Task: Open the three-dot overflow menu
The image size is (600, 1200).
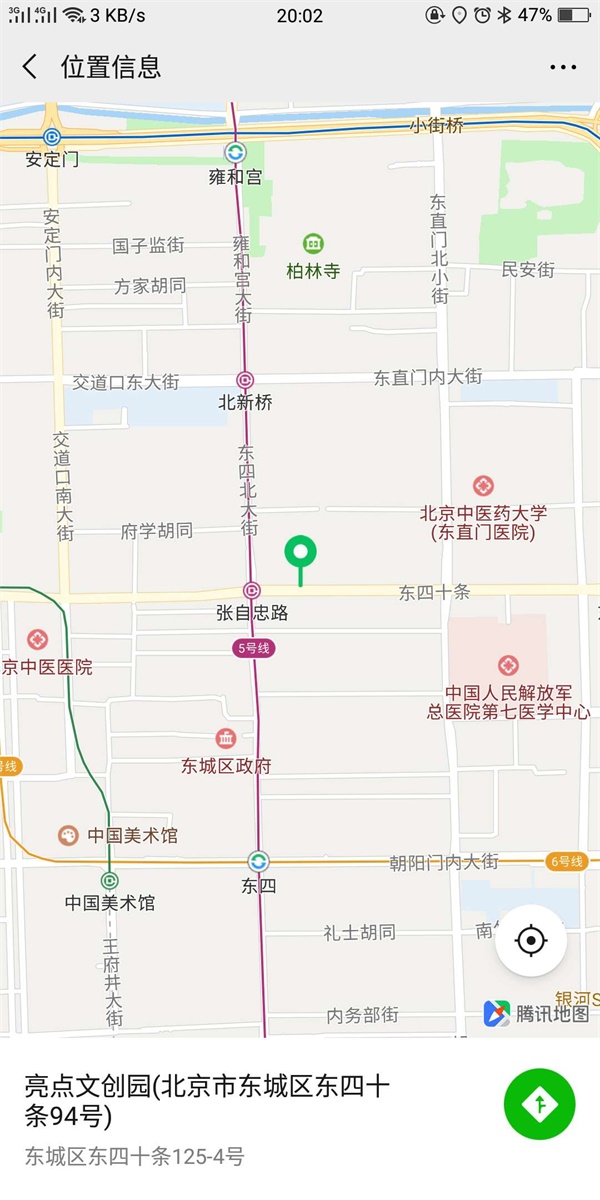Action: 563,67
